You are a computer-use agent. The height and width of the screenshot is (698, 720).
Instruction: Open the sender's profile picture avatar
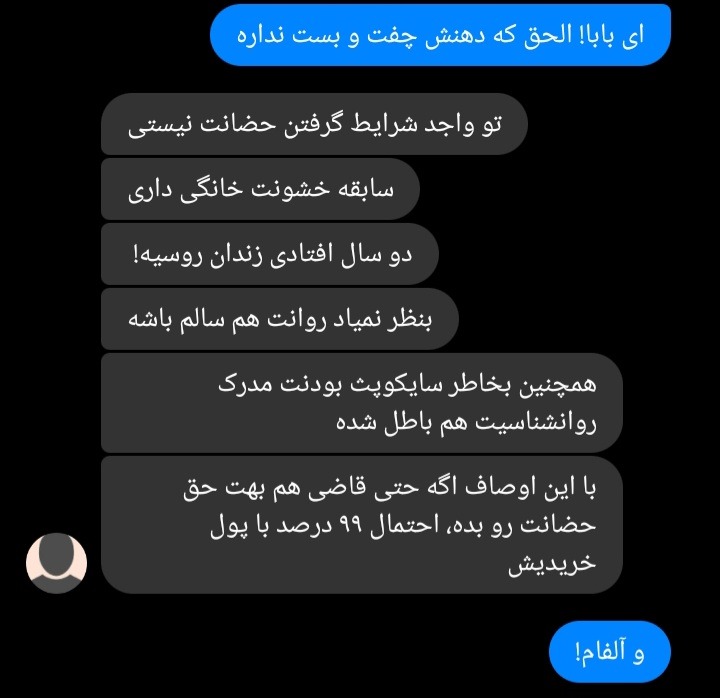pos(56,563)
